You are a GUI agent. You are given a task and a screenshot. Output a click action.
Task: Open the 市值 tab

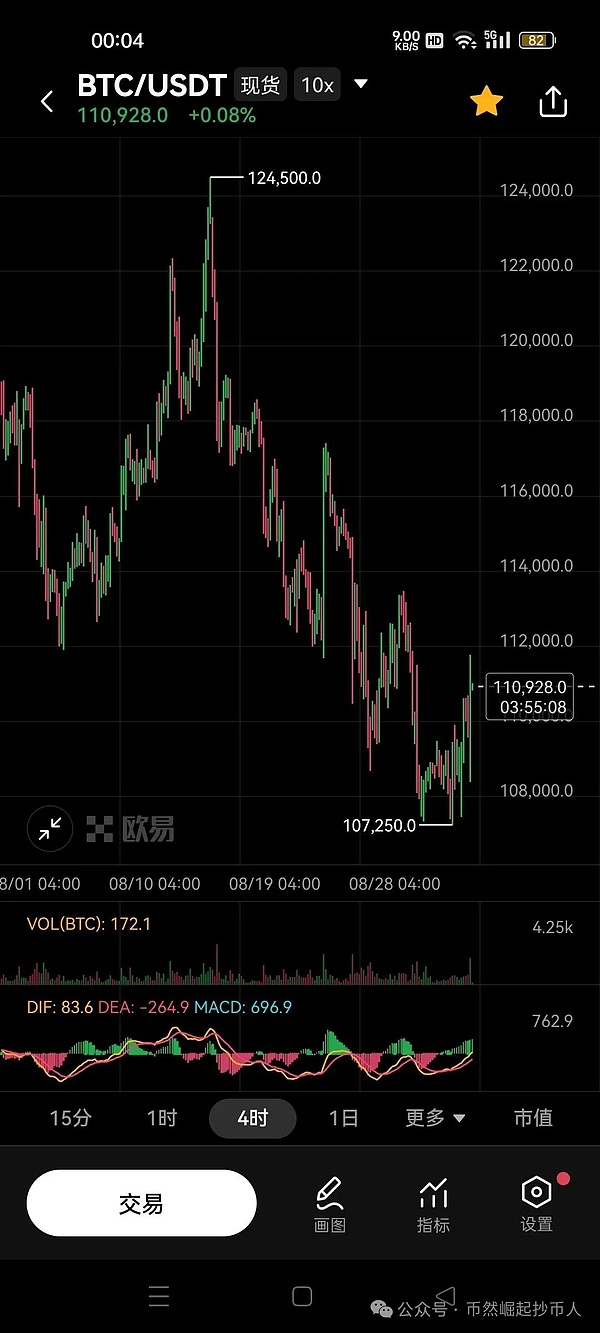tap(533, 1118)
